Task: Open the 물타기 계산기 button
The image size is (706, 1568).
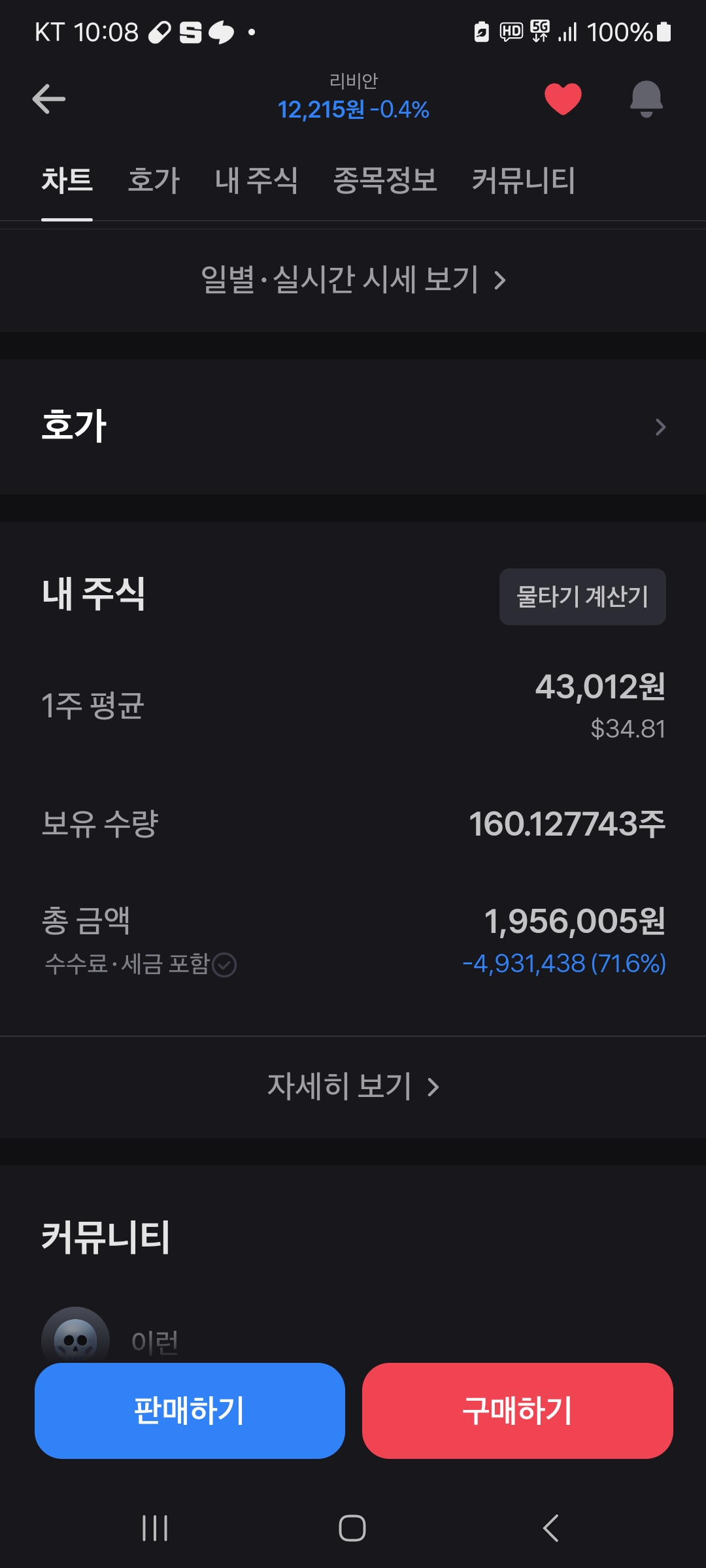Action: (582, 596)
